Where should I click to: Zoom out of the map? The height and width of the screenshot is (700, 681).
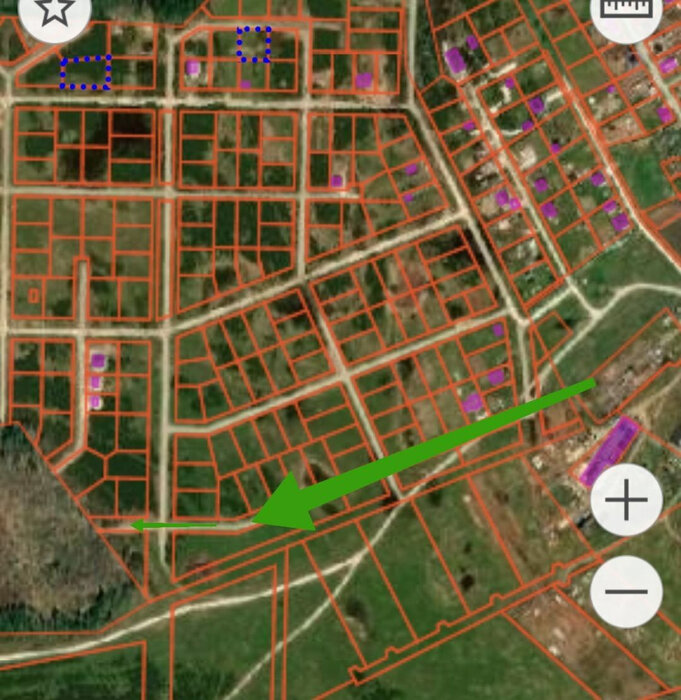click(x=626, y=591)
